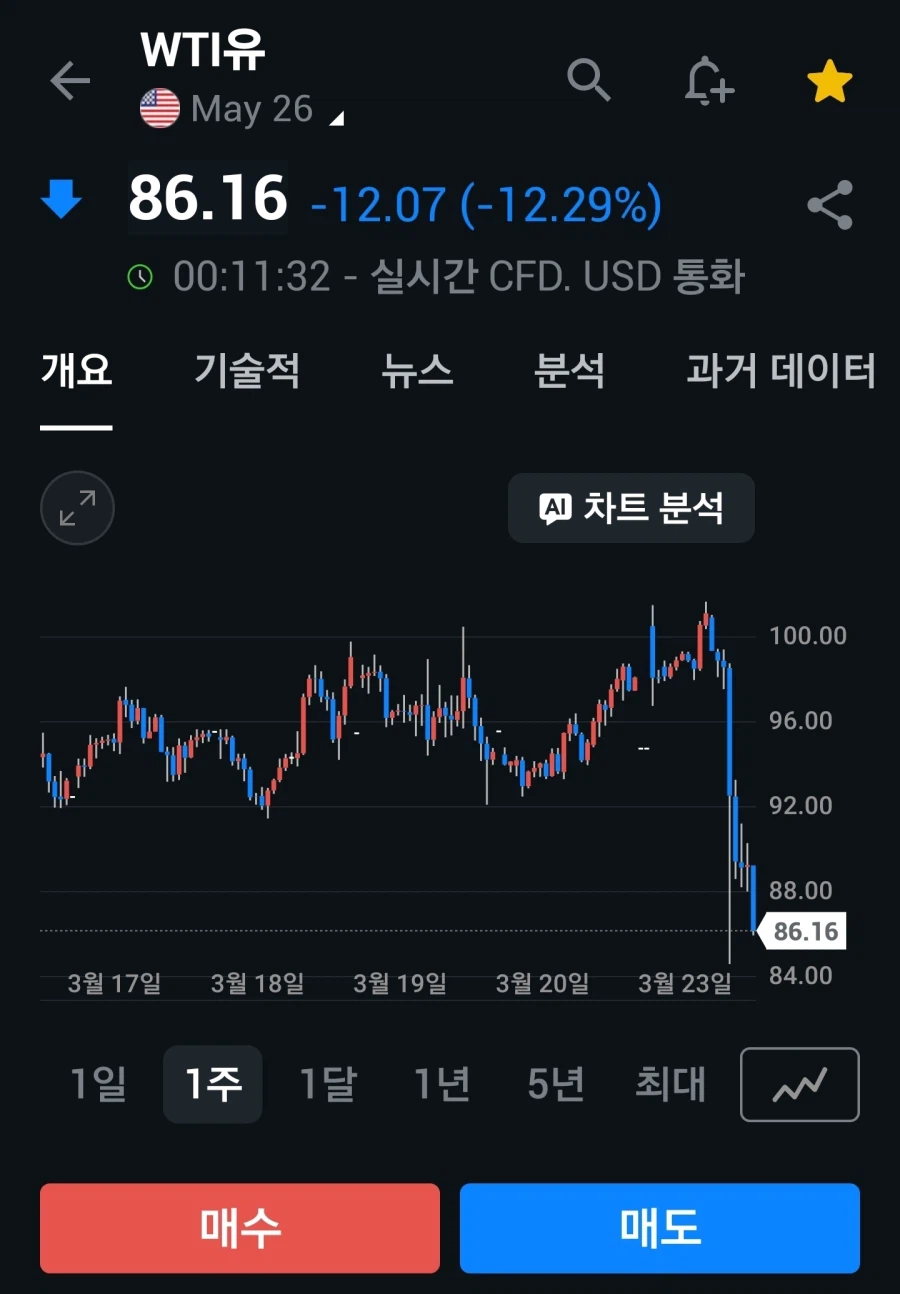
Task: Tap the back arrow to exit WTI page
Action: click(x=69, y=81)
